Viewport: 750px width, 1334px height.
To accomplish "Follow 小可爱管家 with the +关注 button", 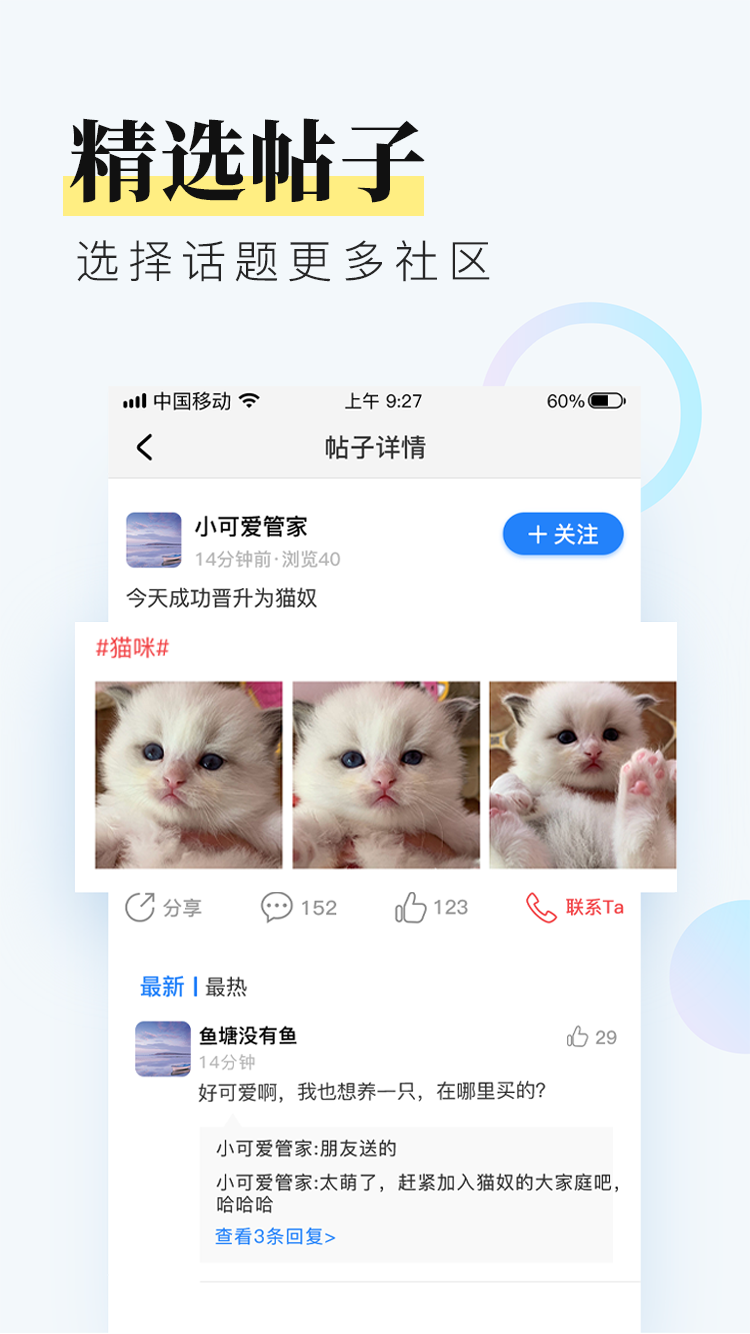I will point(562,535).
